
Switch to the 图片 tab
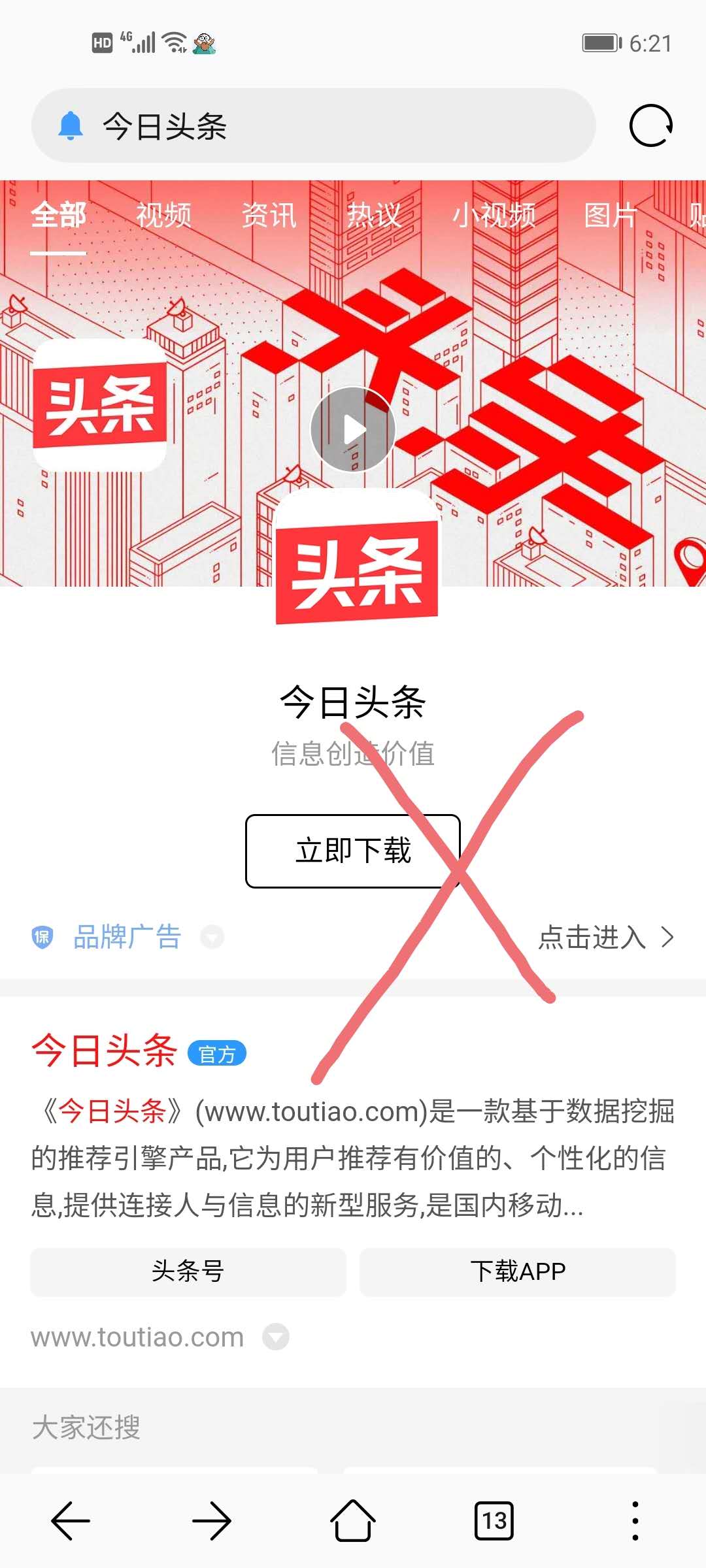coord(608,216)
